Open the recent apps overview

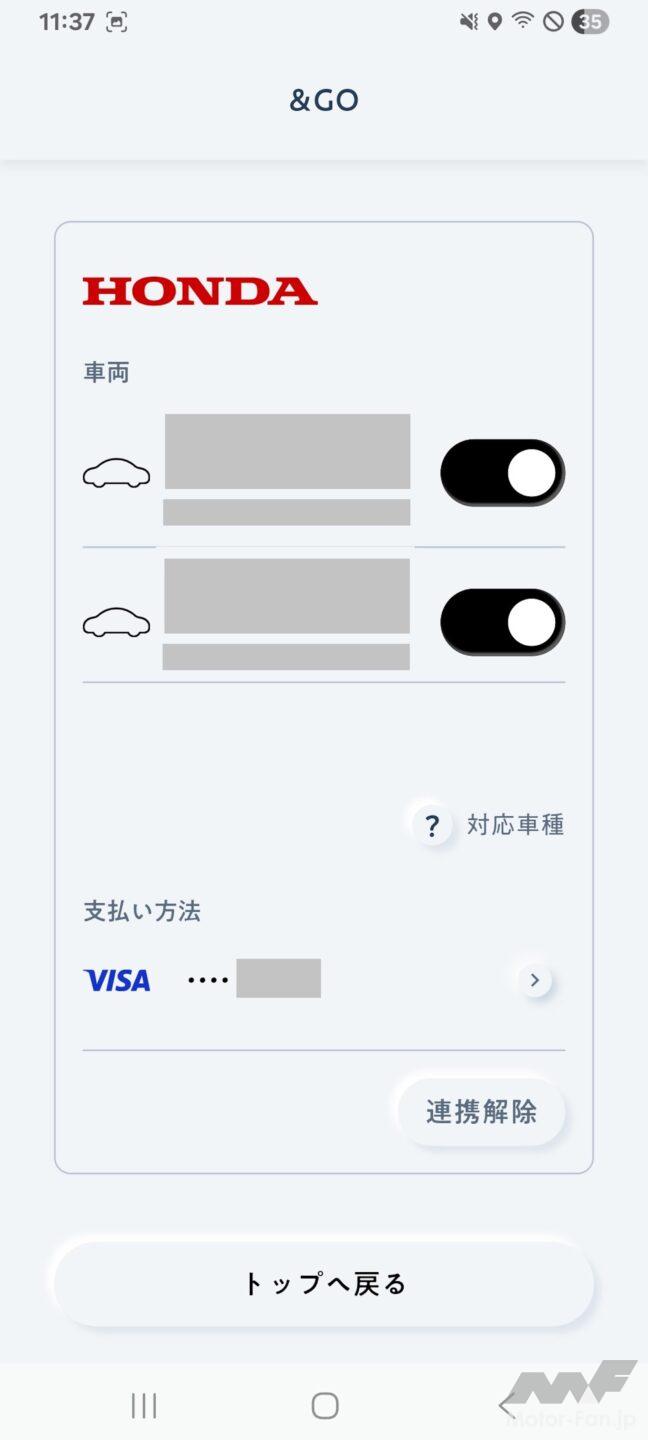point(144,1405)
